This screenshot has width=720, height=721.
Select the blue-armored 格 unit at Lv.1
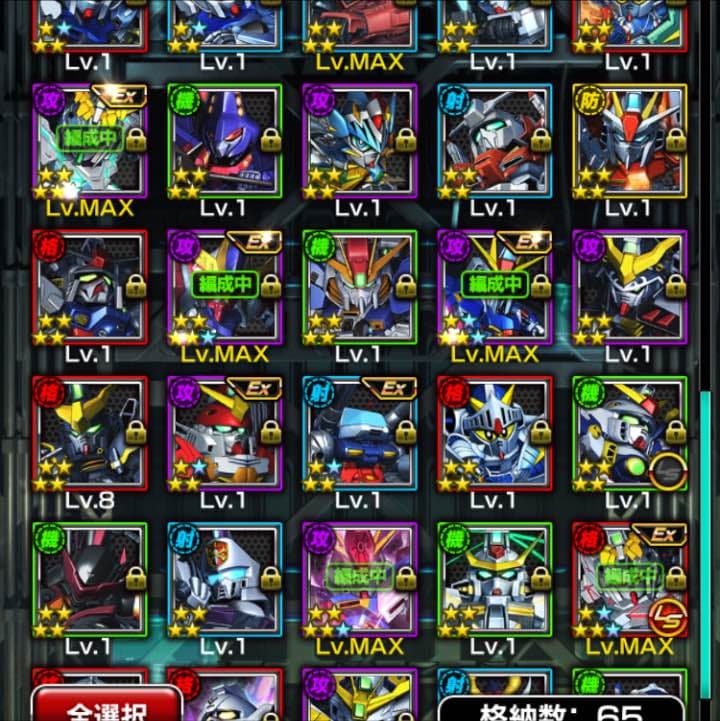click(x=89, y=287)
